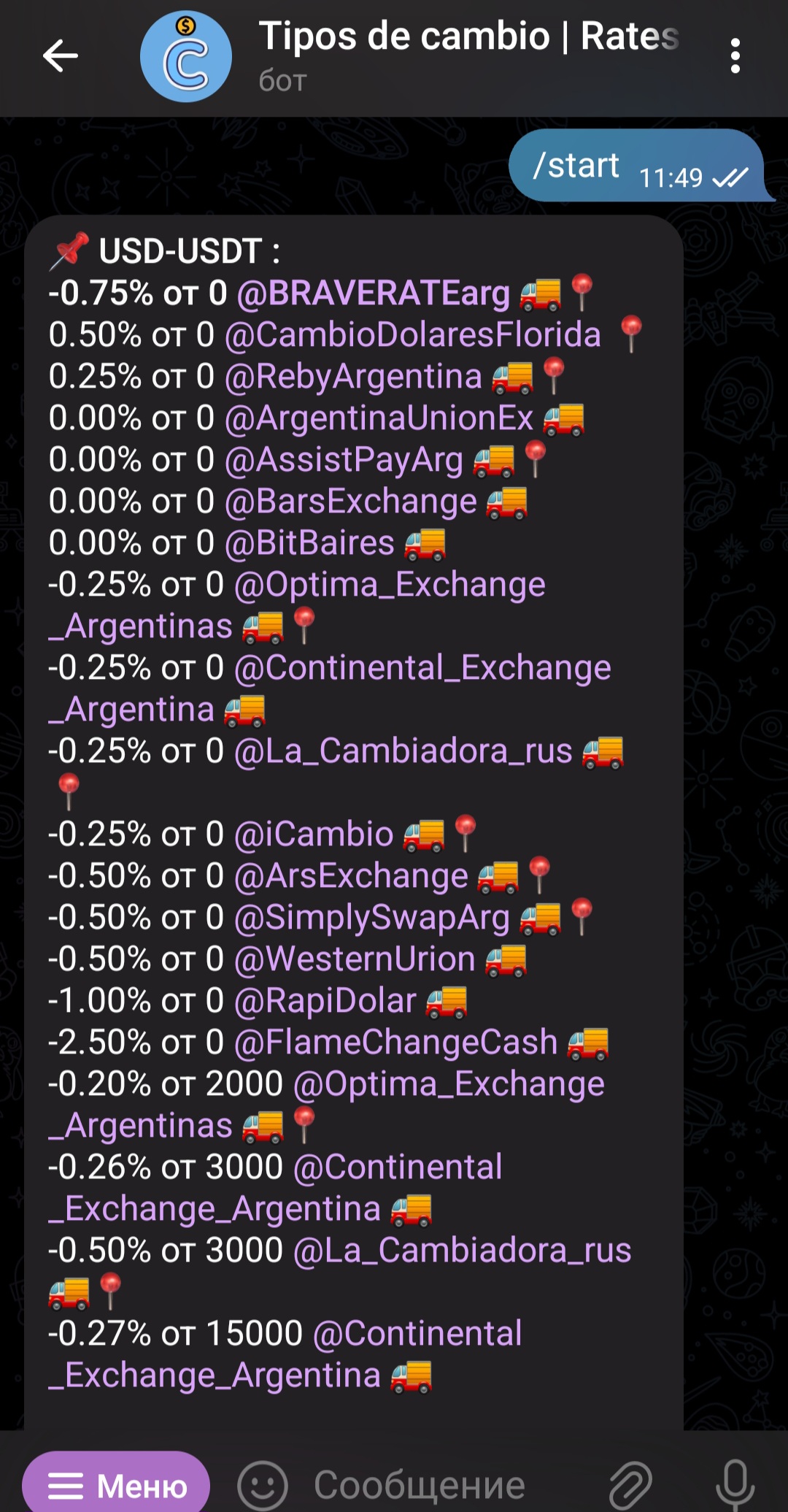788x1512 pixels.
Task: Open the chat overflow menu
Action: point(735,56)
